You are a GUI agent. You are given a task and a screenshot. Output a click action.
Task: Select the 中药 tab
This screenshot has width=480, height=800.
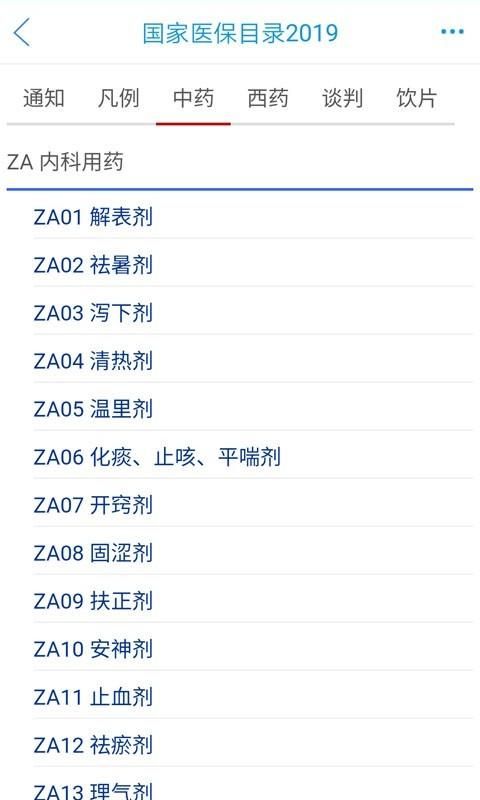[193, 98]
